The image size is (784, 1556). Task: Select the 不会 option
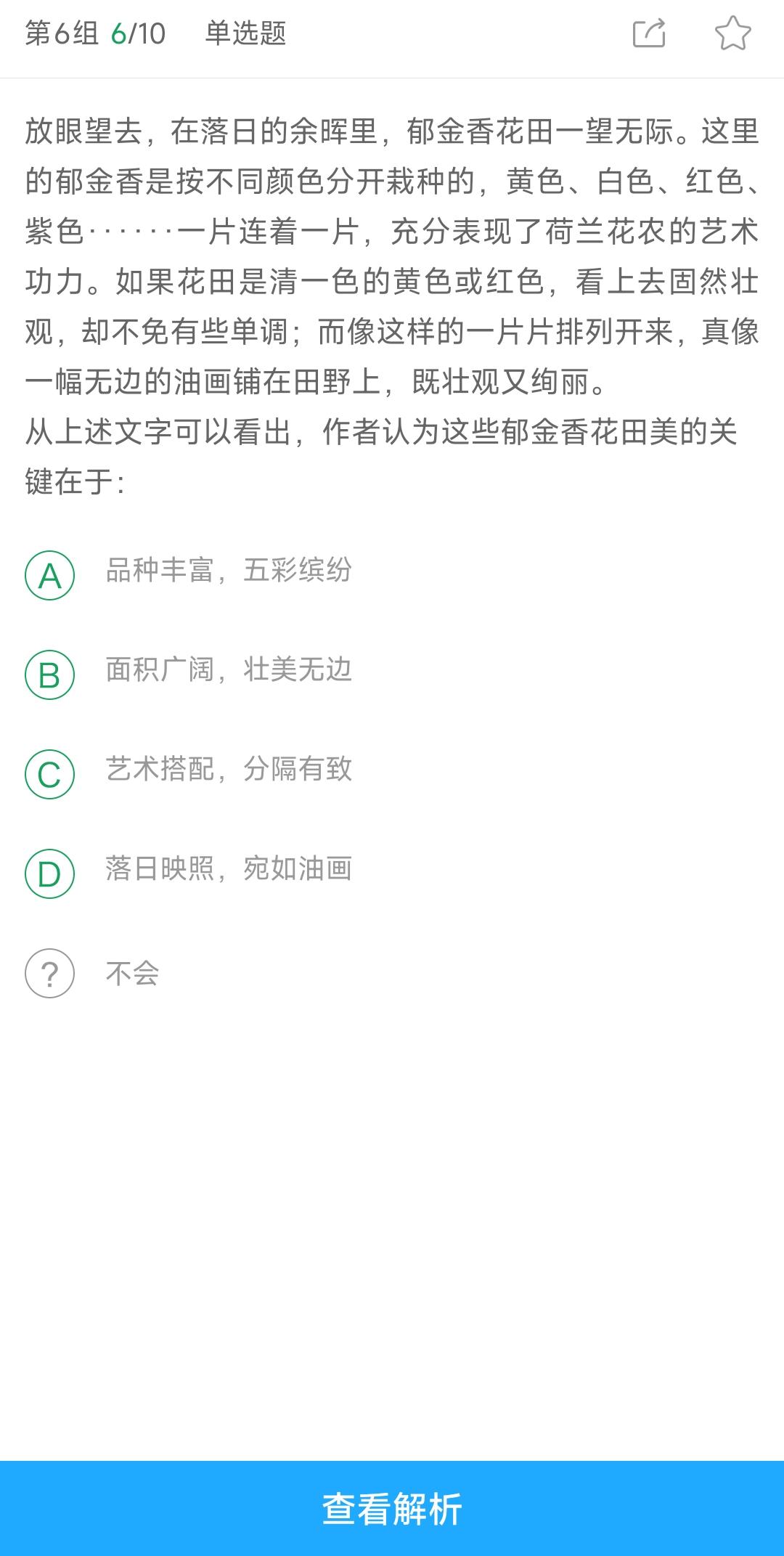[50, 973]
